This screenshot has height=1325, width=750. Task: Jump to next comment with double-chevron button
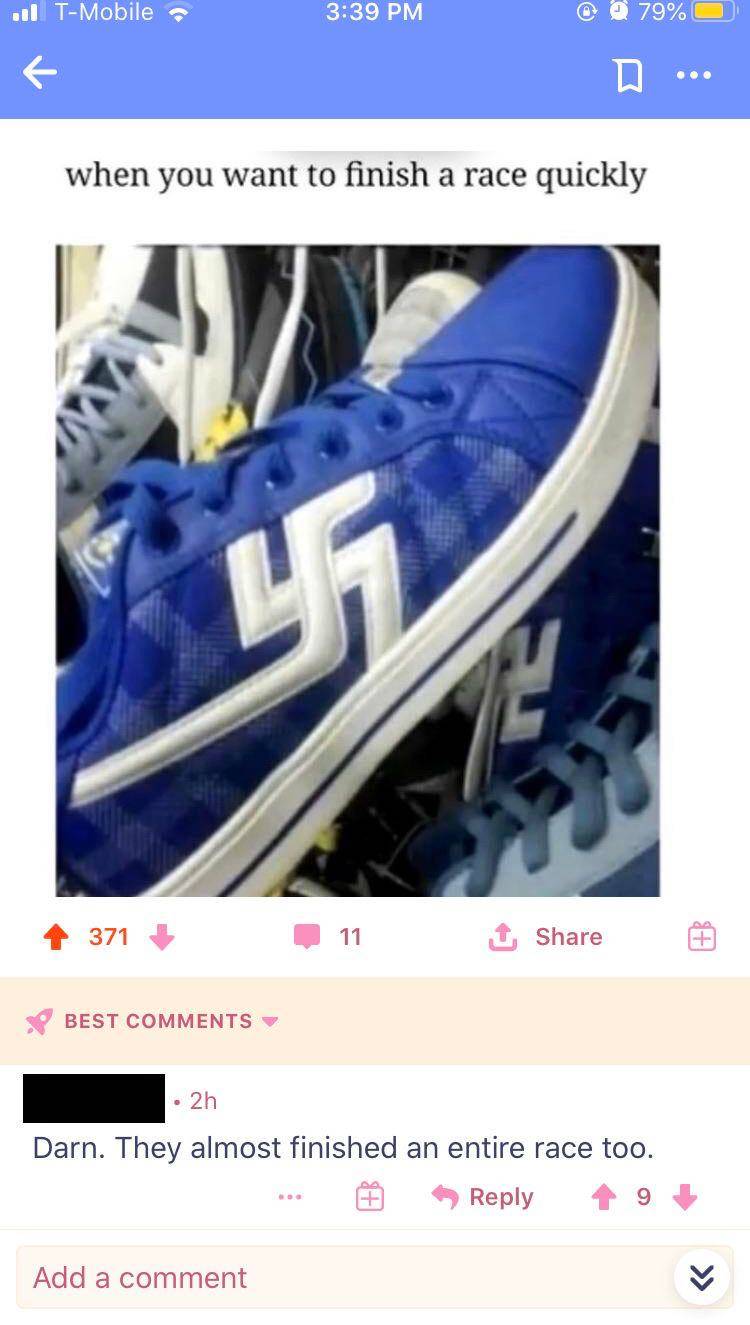[702, 1277]
